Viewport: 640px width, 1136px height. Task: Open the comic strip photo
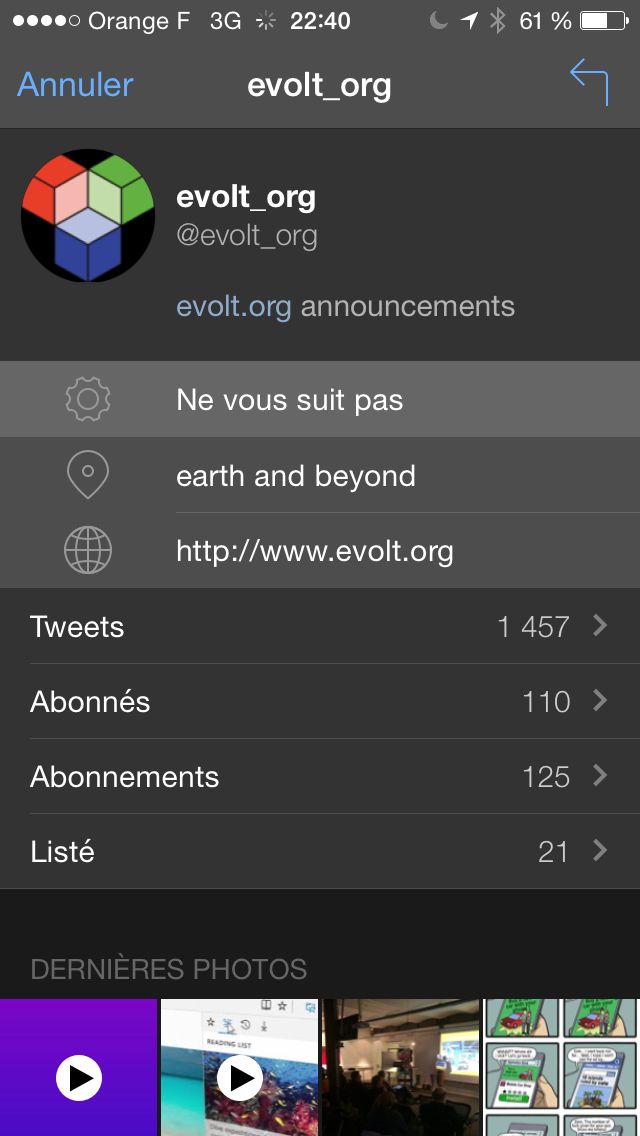[562, 1067]
